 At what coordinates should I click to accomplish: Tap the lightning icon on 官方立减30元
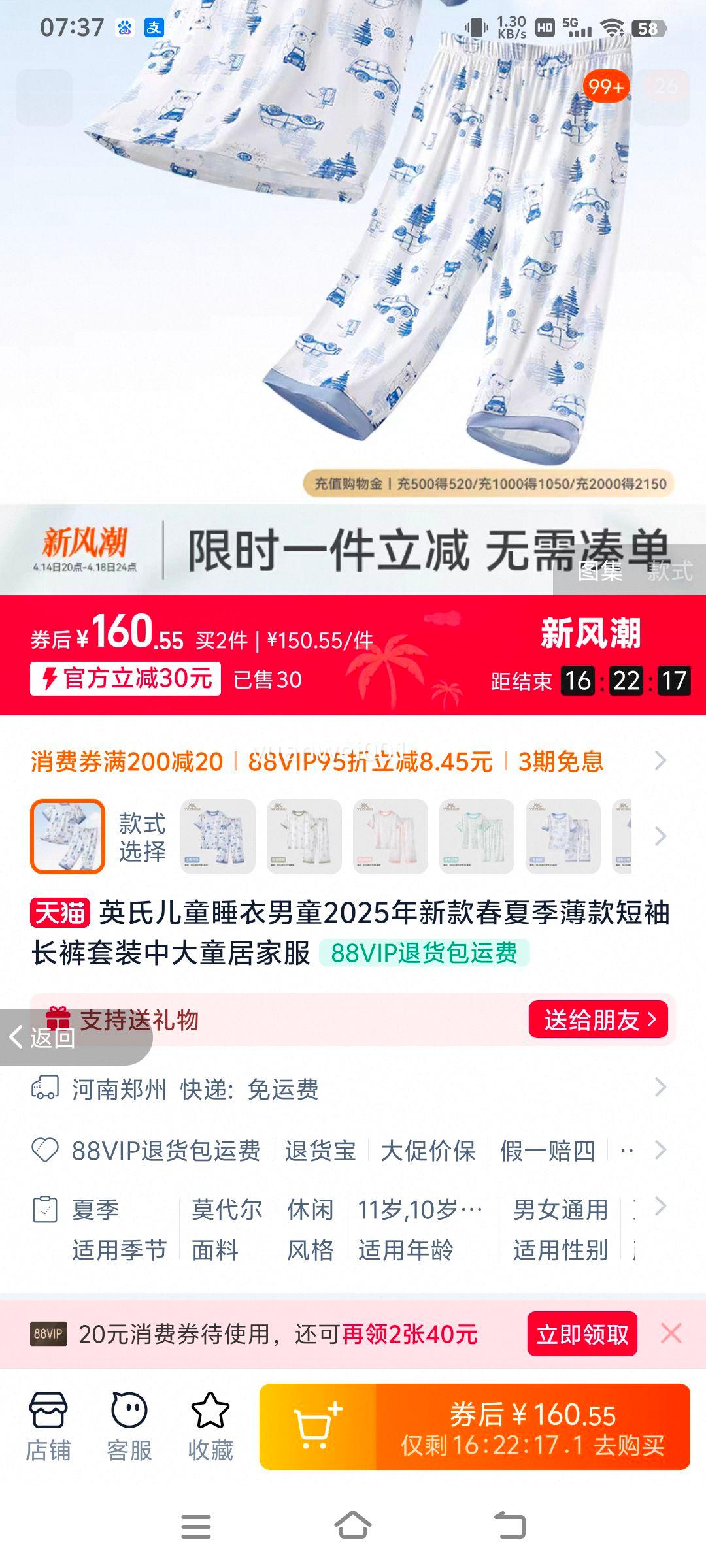[x=50, y=679]
